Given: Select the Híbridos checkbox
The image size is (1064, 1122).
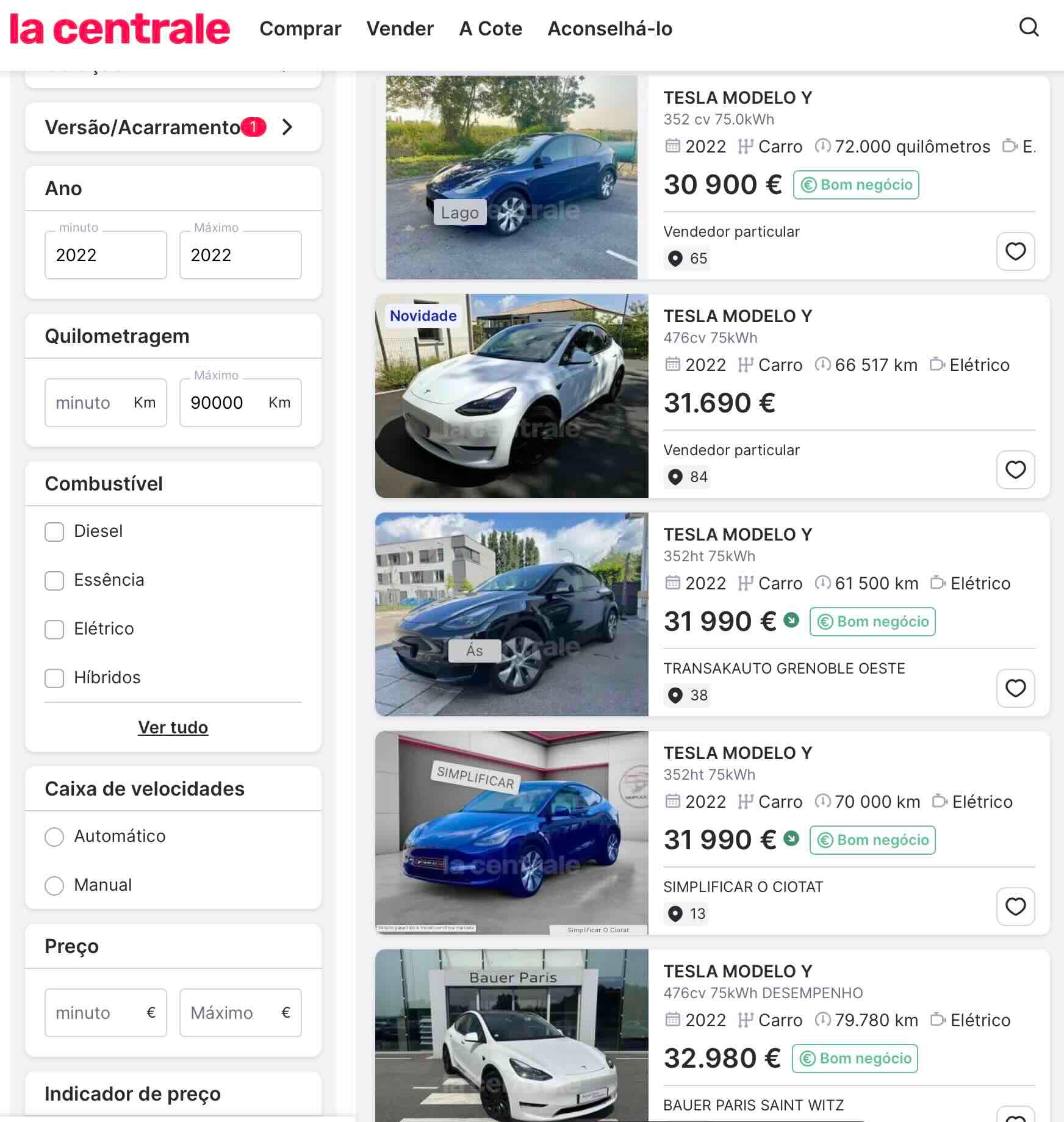Looking at the screenshot, I should (54, 678).
